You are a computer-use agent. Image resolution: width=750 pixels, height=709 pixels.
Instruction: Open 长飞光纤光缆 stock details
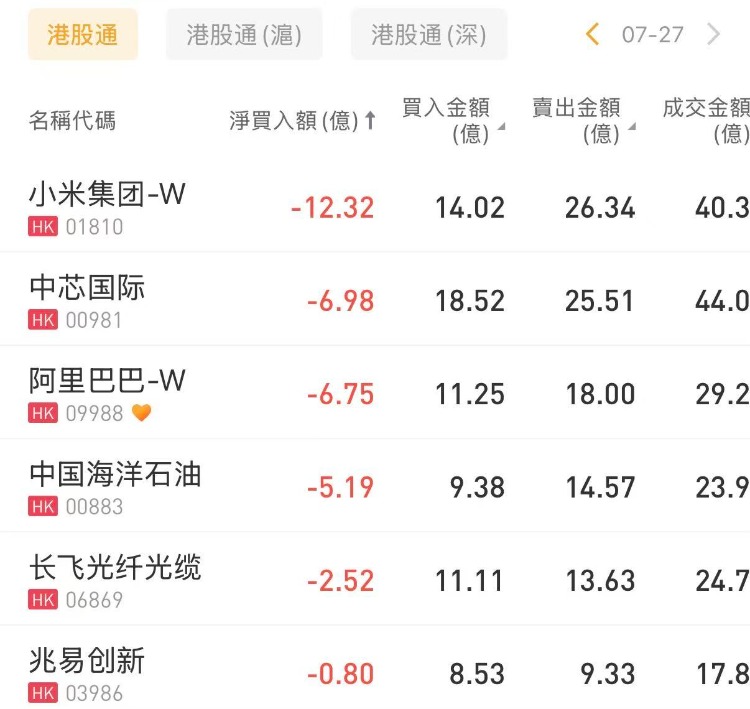pyautogui.click(x=375, y=579)
